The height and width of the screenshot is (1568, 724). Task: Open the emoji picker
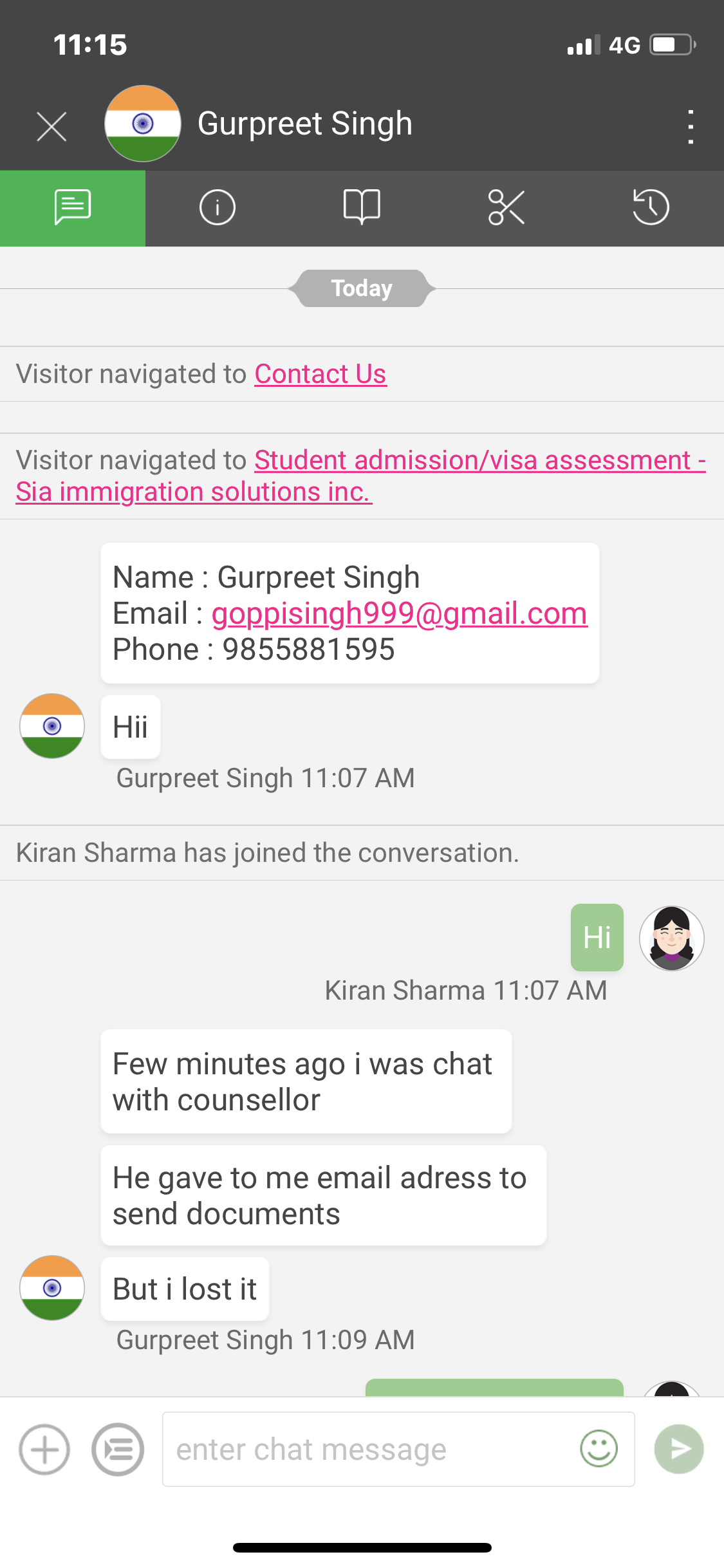[599, 1449]
